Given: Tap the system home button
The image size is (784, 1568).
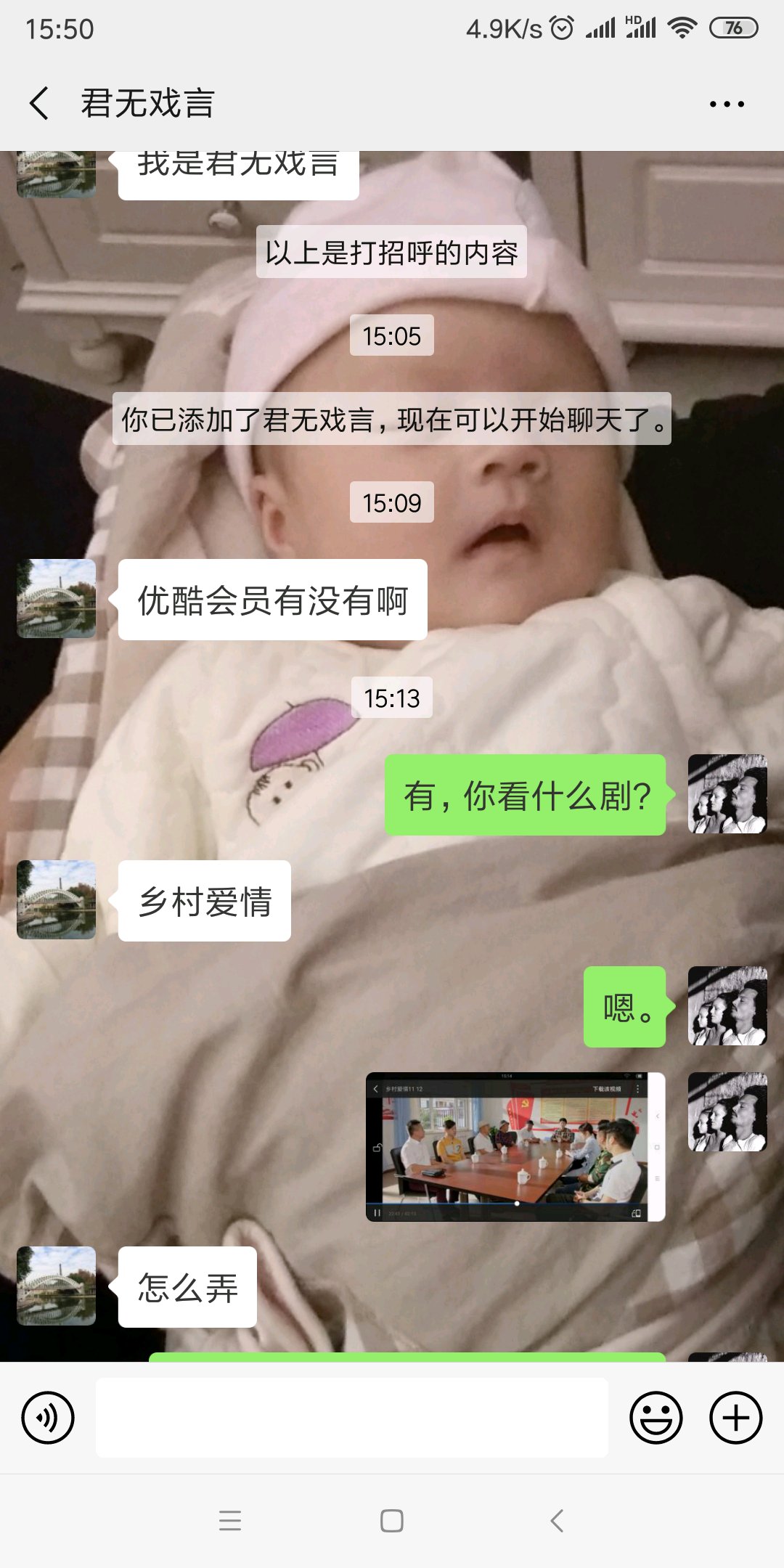Looking at the screenshot, I should click(392, 1521).
